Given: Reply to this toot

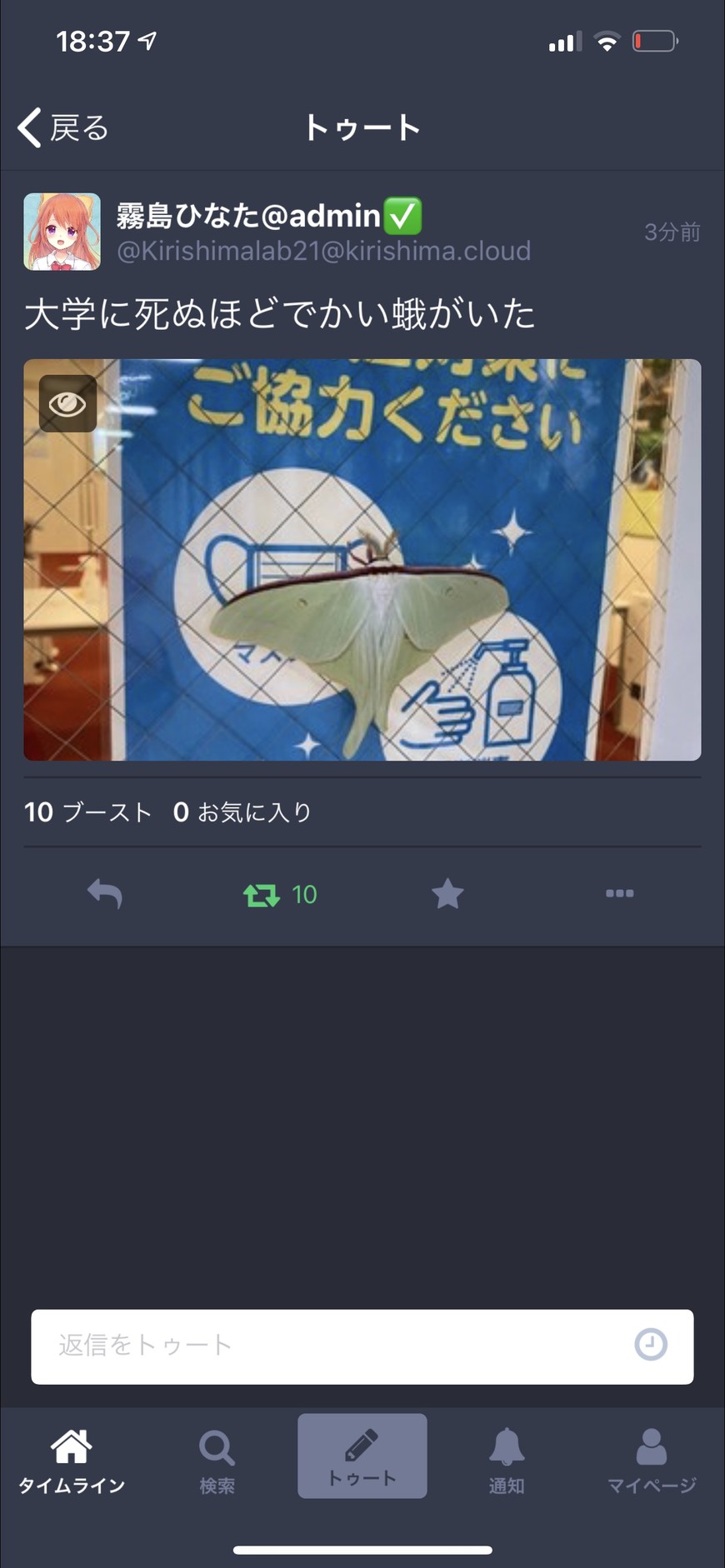Looking at the screenshot, I should point(105,894).
